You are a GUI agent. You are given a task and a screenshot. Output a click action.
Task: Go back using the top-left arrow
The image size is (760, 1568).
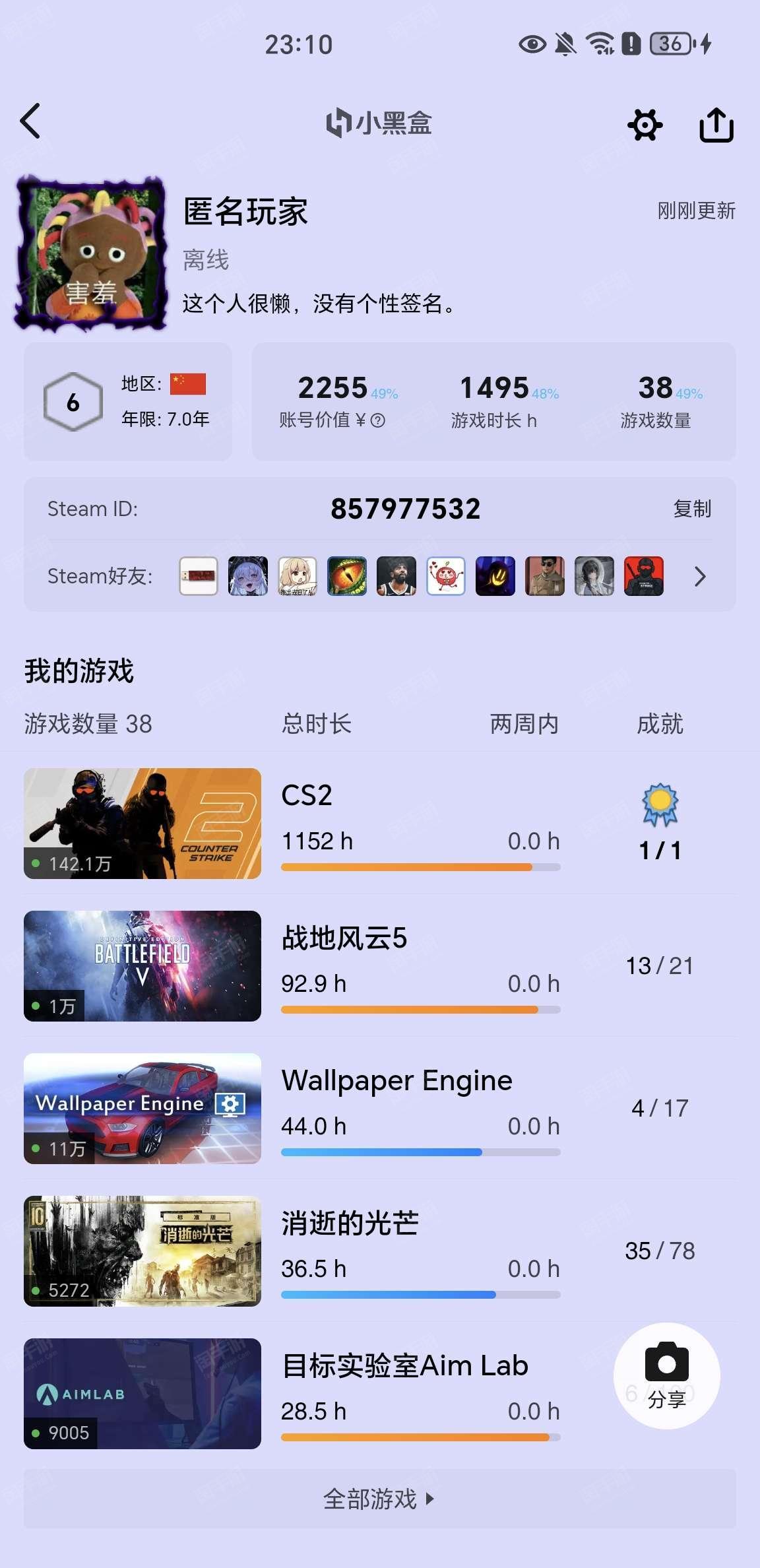point(30,121)
